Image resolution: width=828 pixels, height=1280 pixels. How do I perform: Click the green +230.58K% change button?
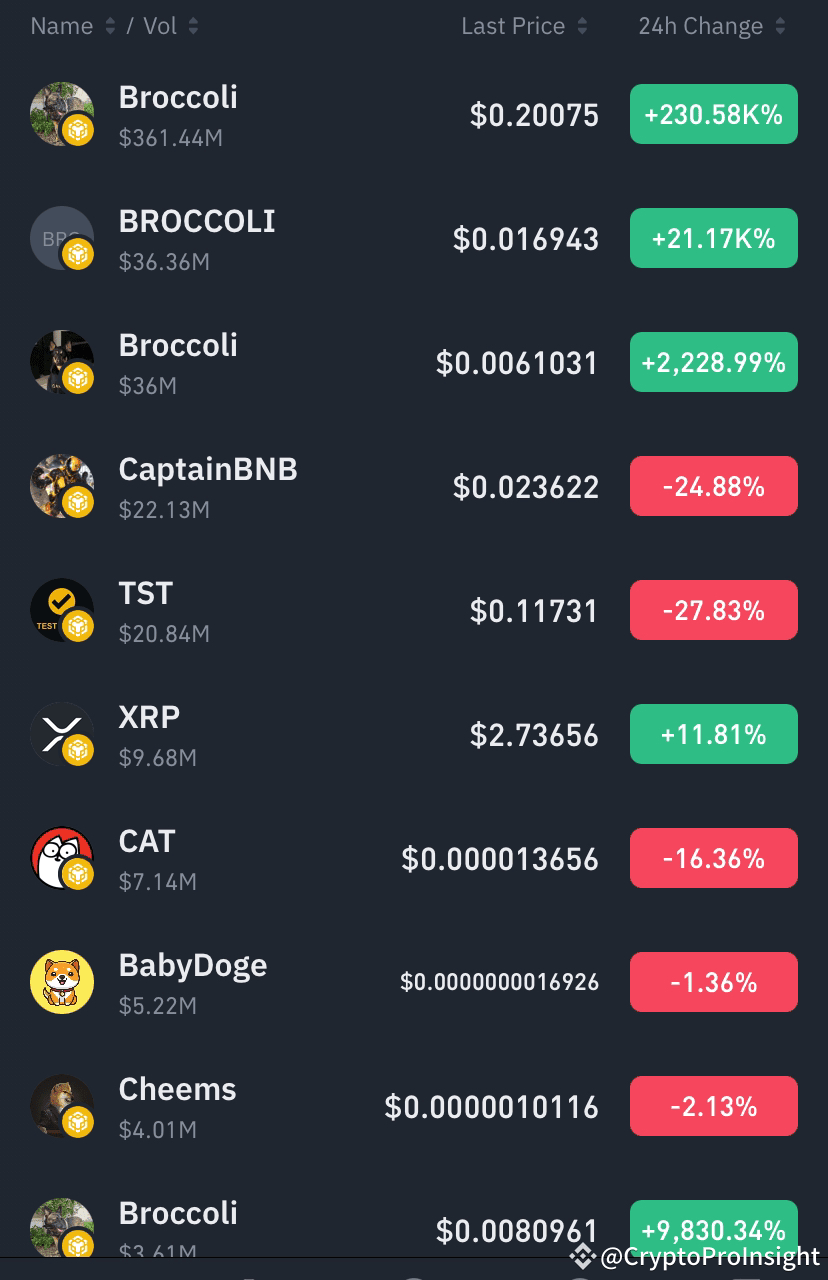pyautogui.click(x=713, y=114)
